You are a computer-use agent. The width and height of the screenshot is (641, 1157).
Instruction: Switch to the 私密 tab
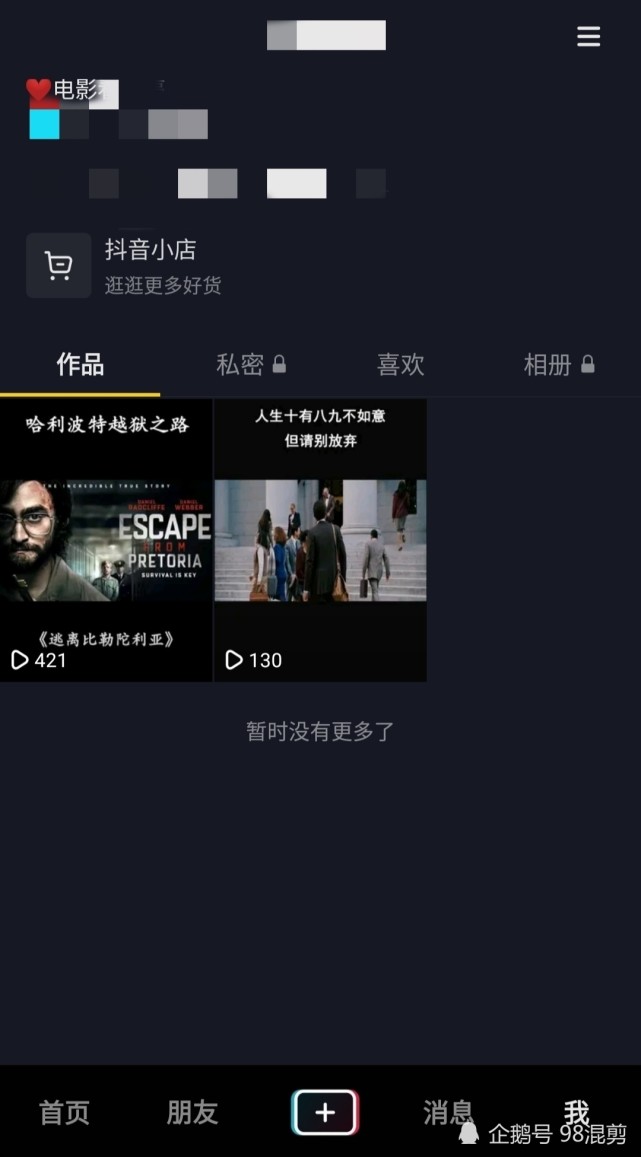[x=250, y=365]
